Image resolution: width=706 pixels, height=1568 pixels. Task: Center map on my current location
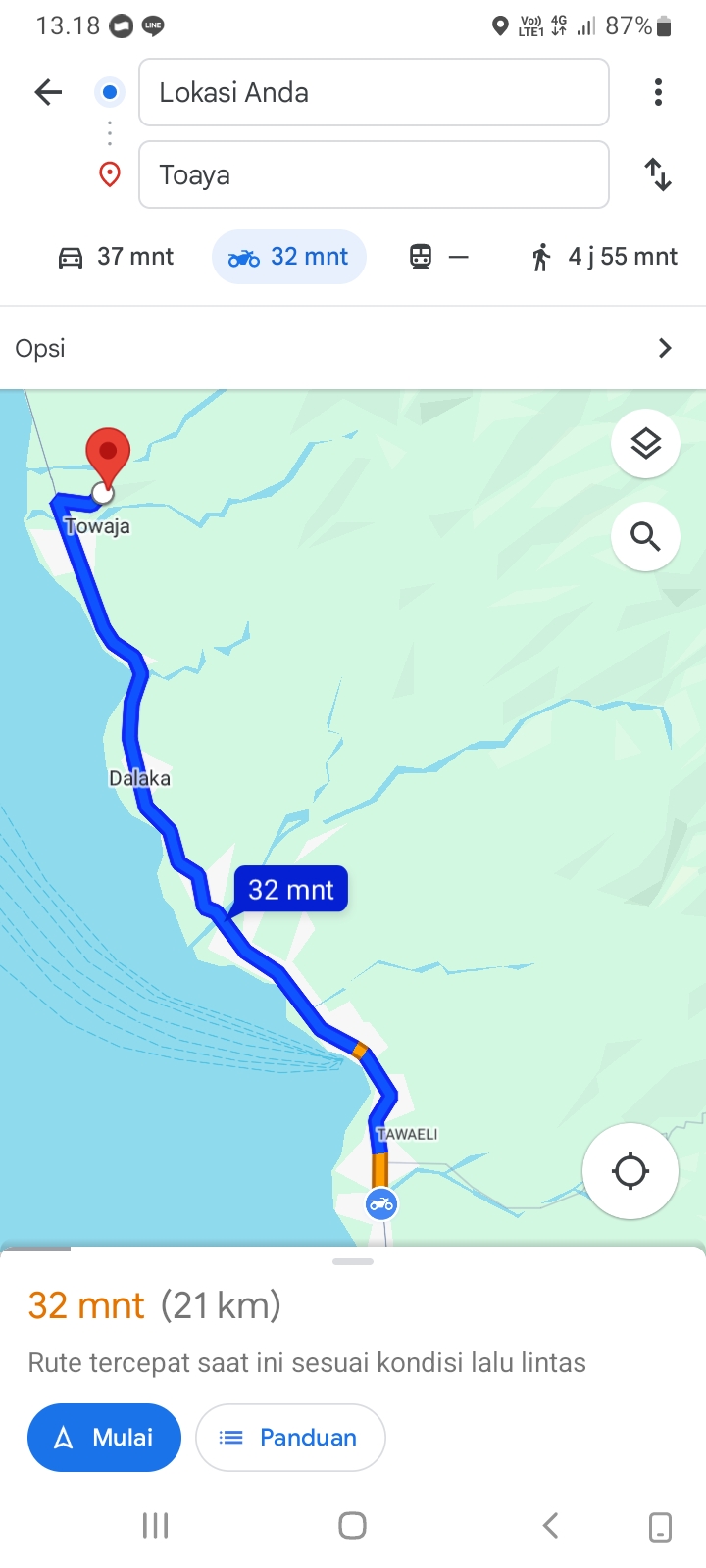pyautogui.click(x=630, y=1171)
